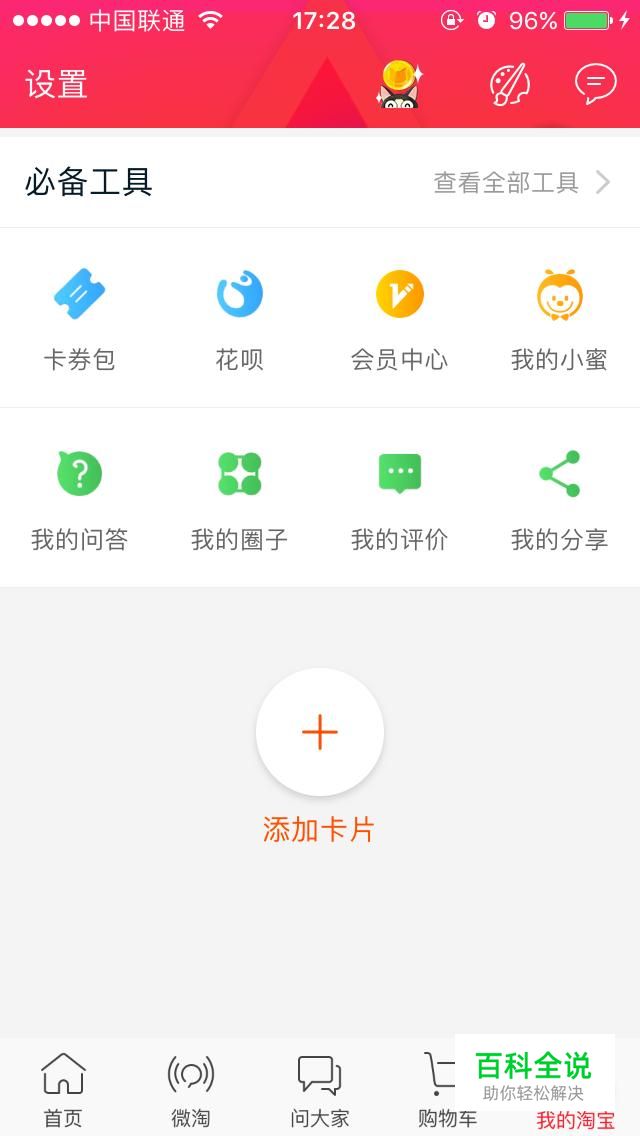
Task: Open 我的分享
Action: point(559,500)
